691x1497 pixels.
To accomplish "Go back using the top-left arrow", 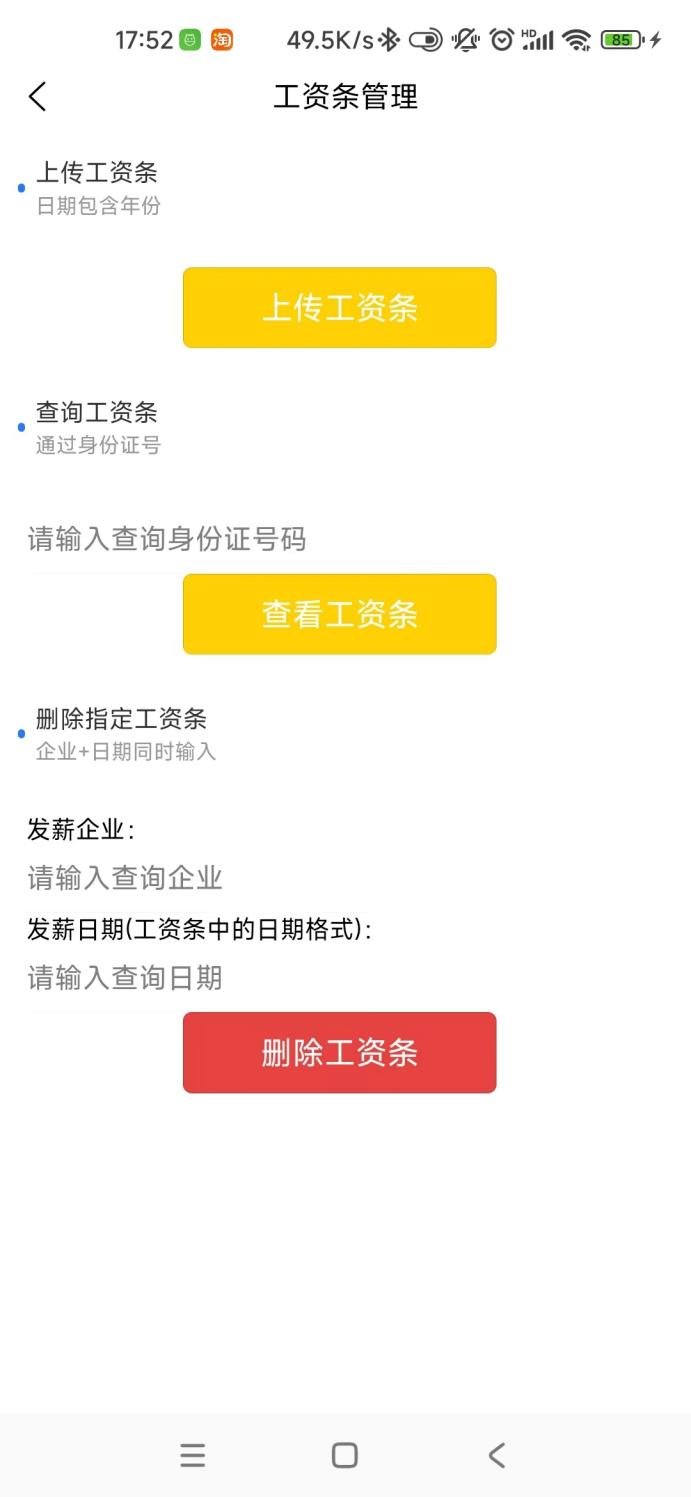I will [38, 97].
